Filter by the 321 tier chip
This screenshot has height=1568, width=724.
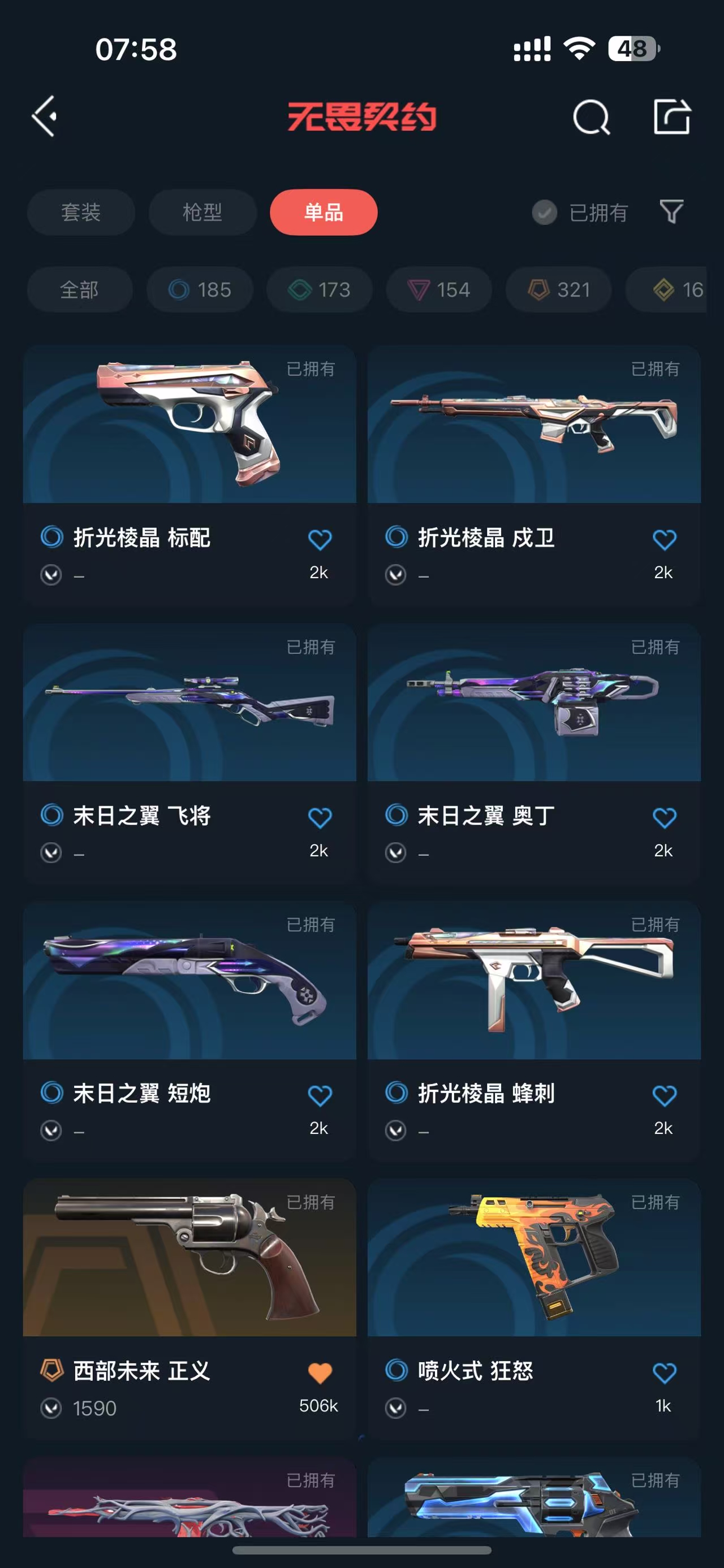click(558, 289)
